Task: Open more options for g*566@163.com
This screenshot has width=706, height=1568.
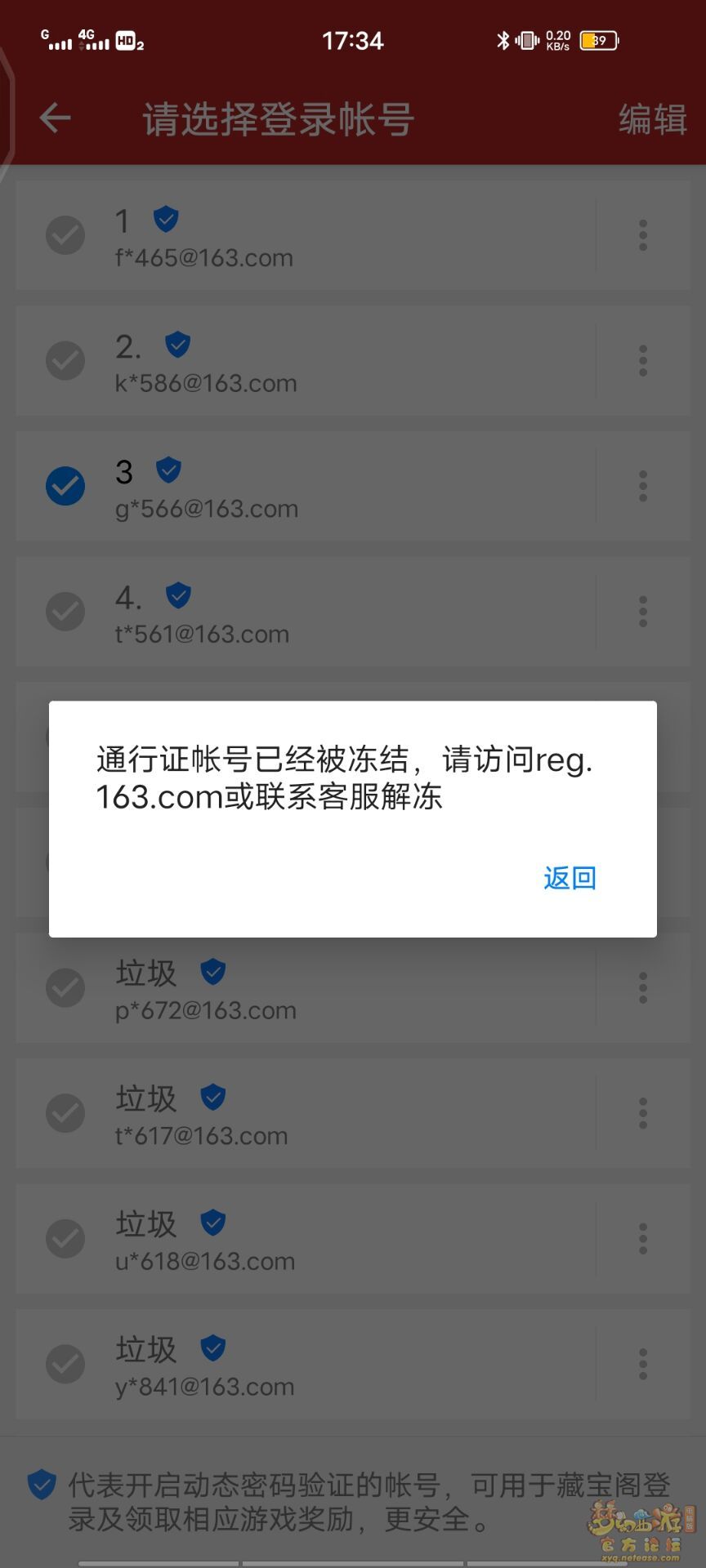Action: pos(643,487)
